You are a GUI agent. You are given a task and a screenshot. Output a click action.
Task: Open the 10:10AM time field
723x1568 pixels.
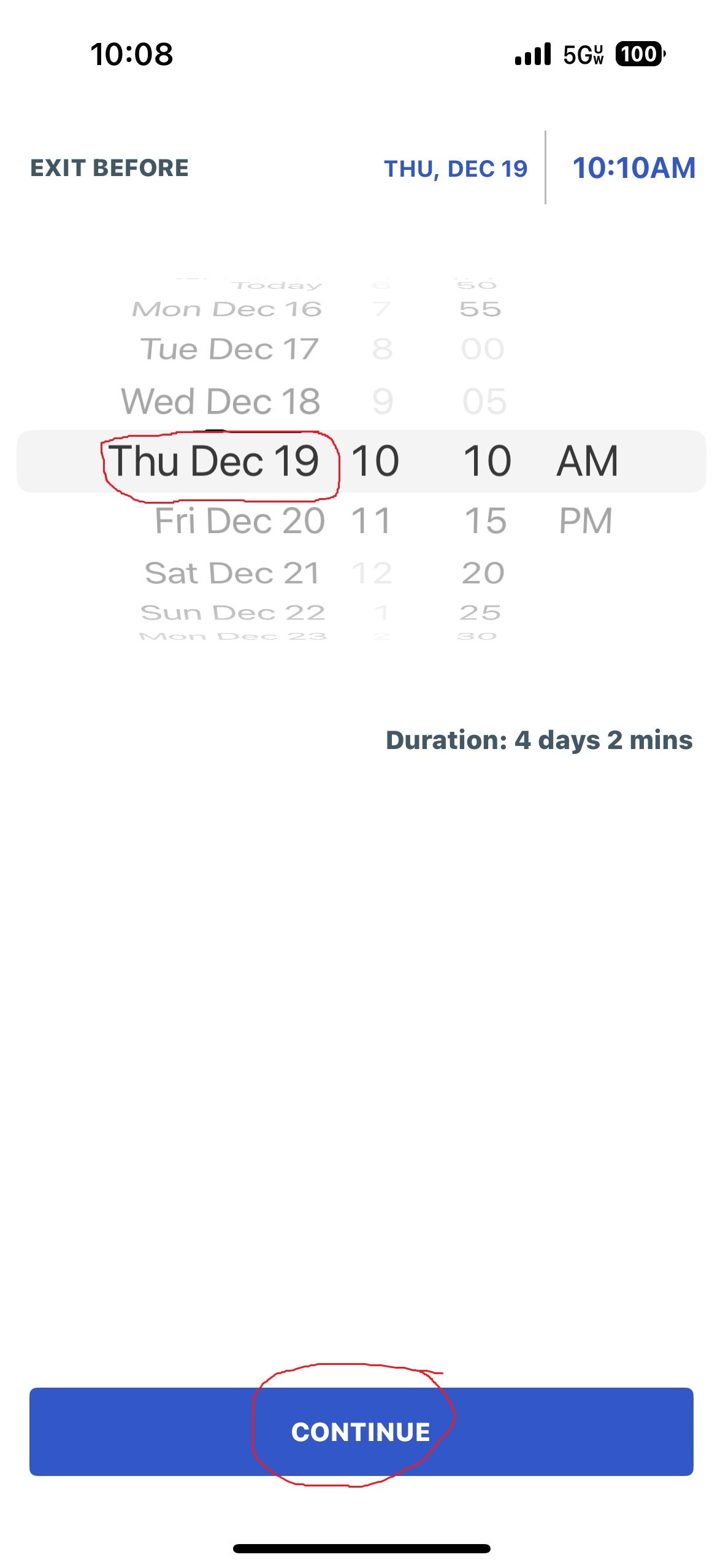pos(633,168)
